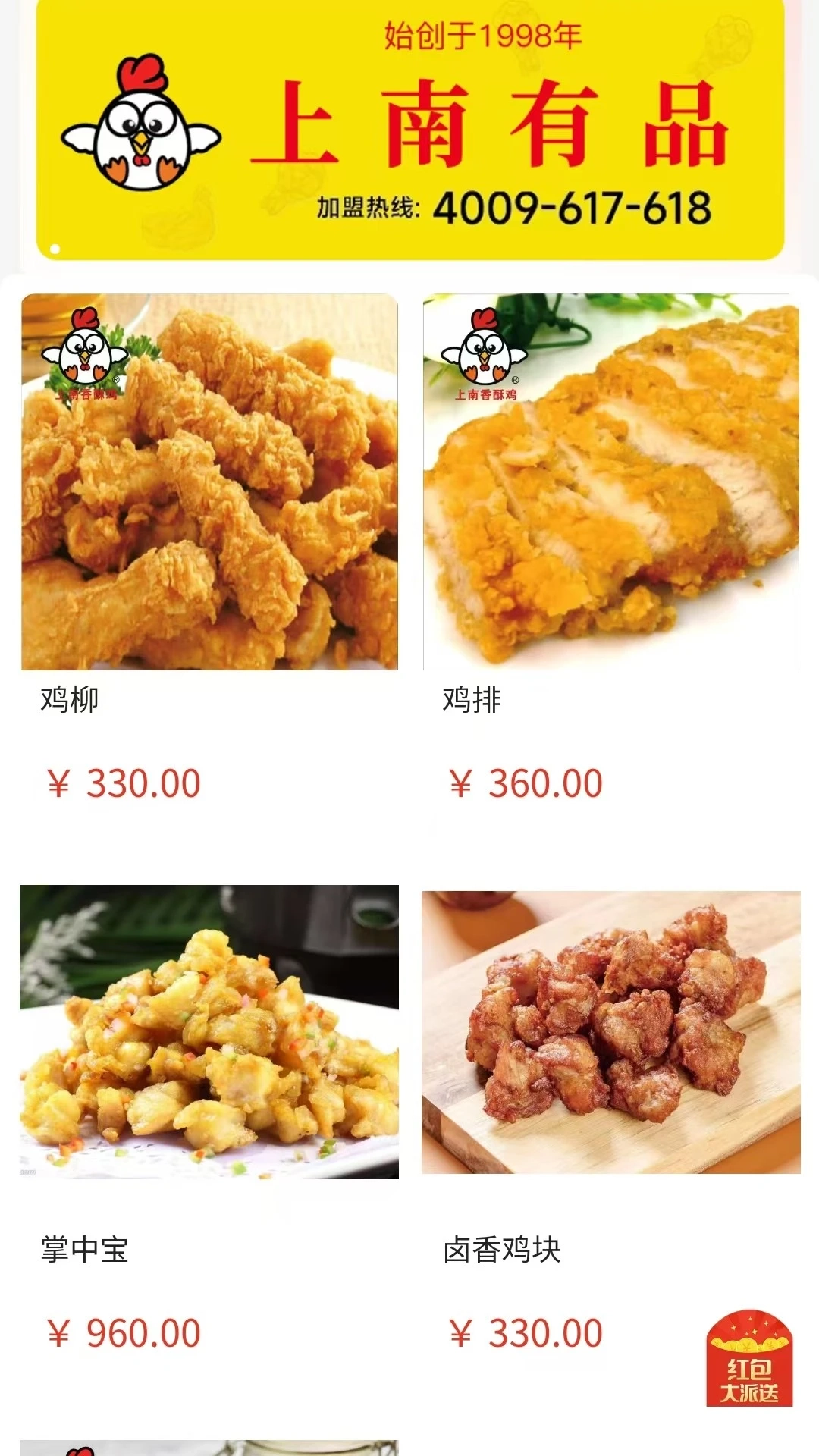Tap the ¥960.00 price of 掌中宝
Viewport: 819px width, 1456px height.
coord(121,1333)
